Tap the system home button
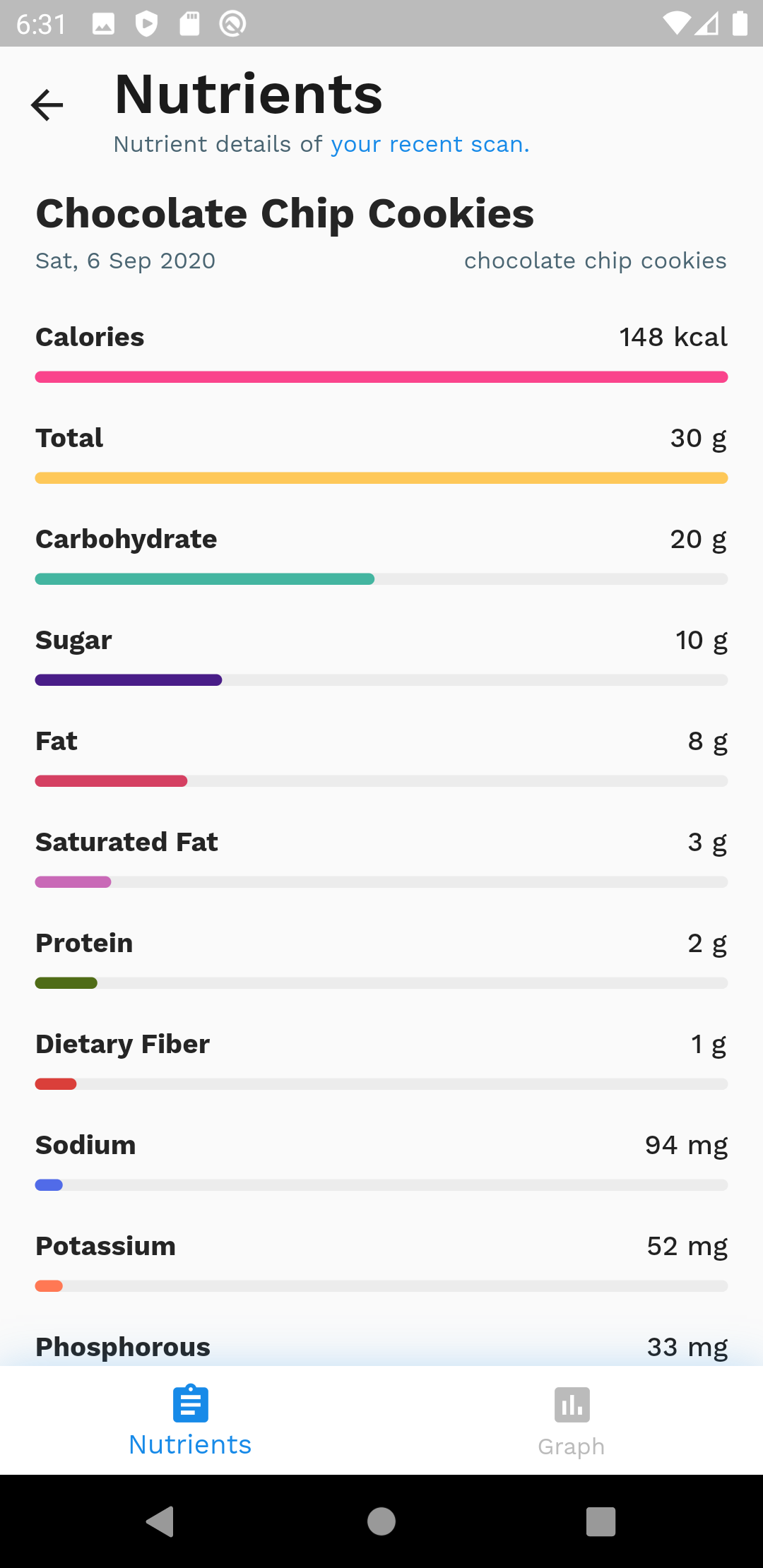Screen dimensions: 763x1568 coord(381,1521)
